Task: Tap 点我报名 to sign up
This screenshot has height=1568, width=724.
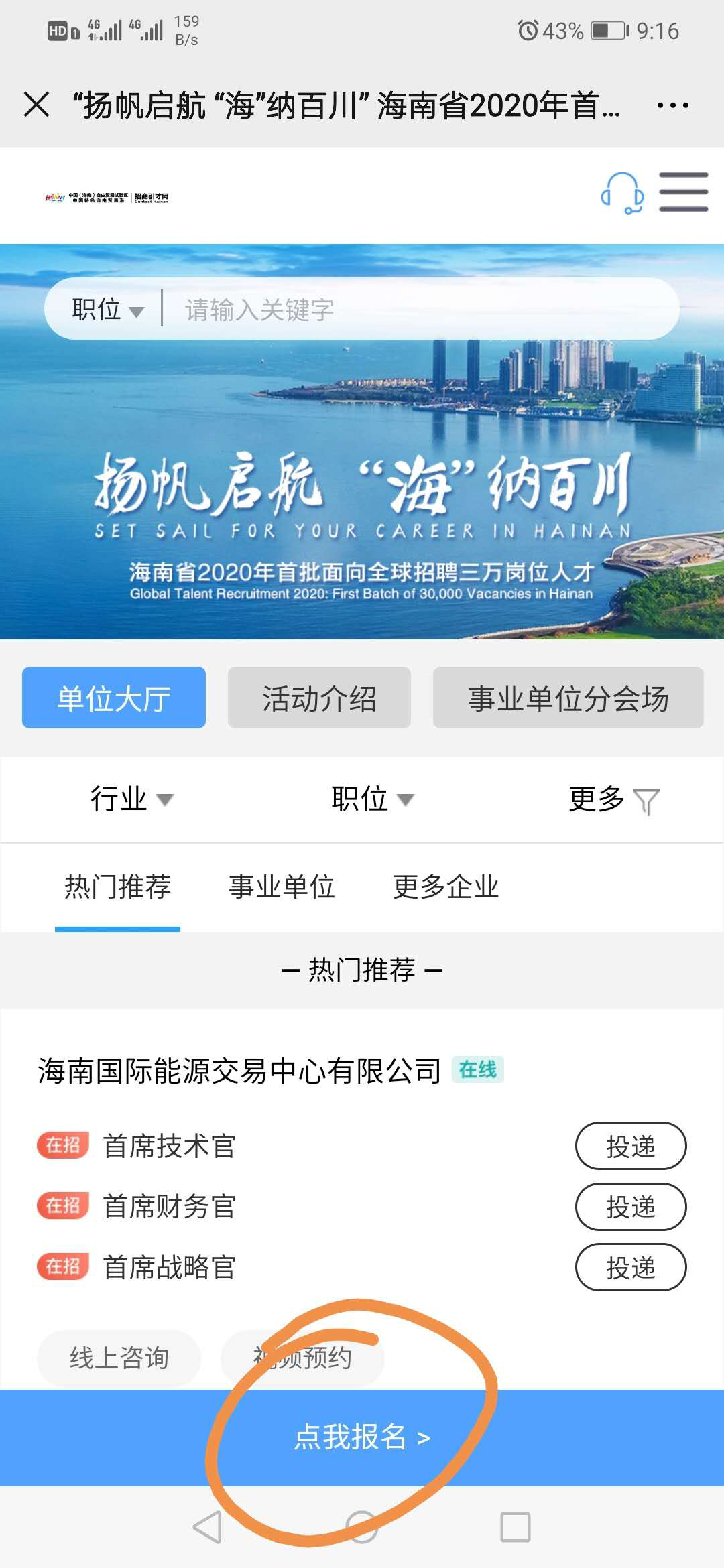Action: pyautogui.click(x=362, y=1437)
